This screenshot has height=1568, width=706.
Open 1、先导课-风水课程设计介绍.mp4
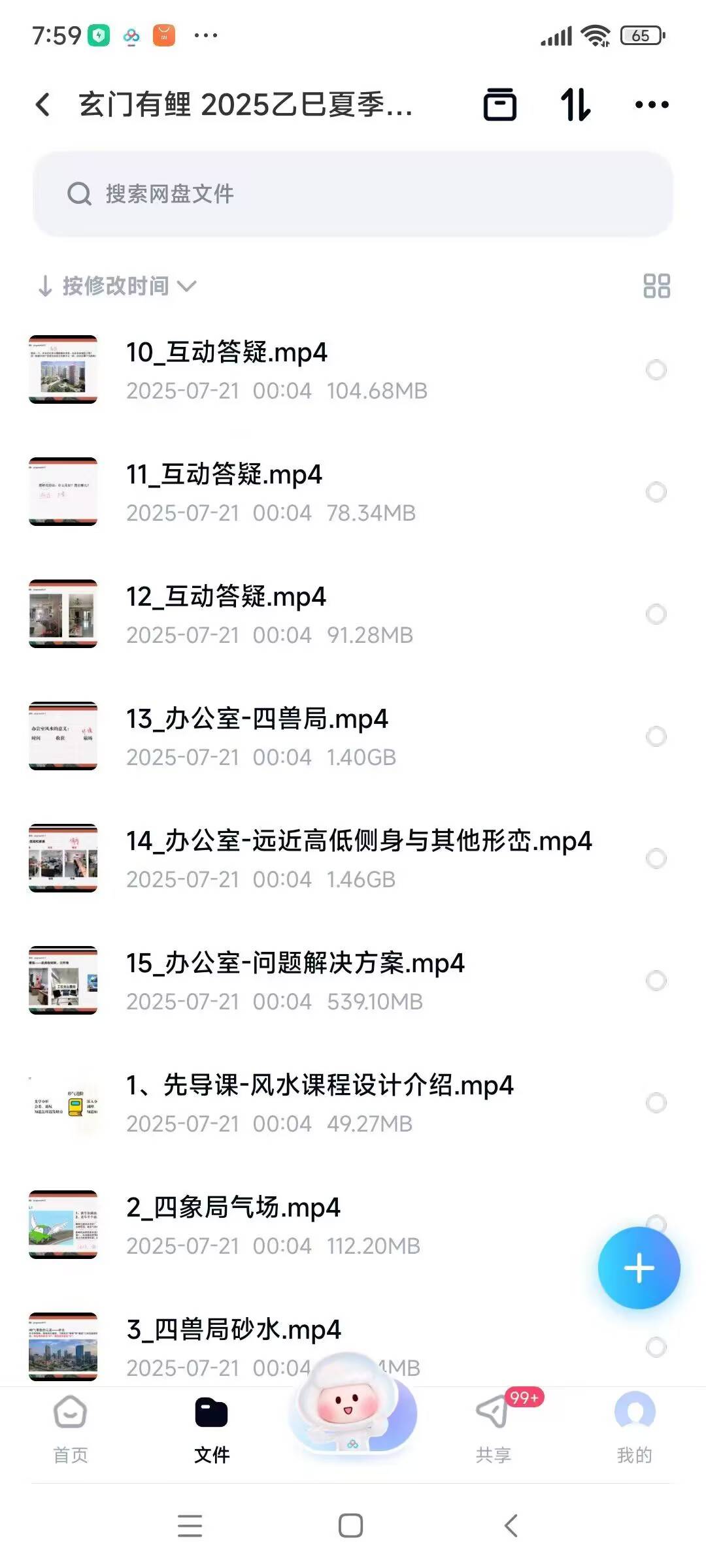320,1086
